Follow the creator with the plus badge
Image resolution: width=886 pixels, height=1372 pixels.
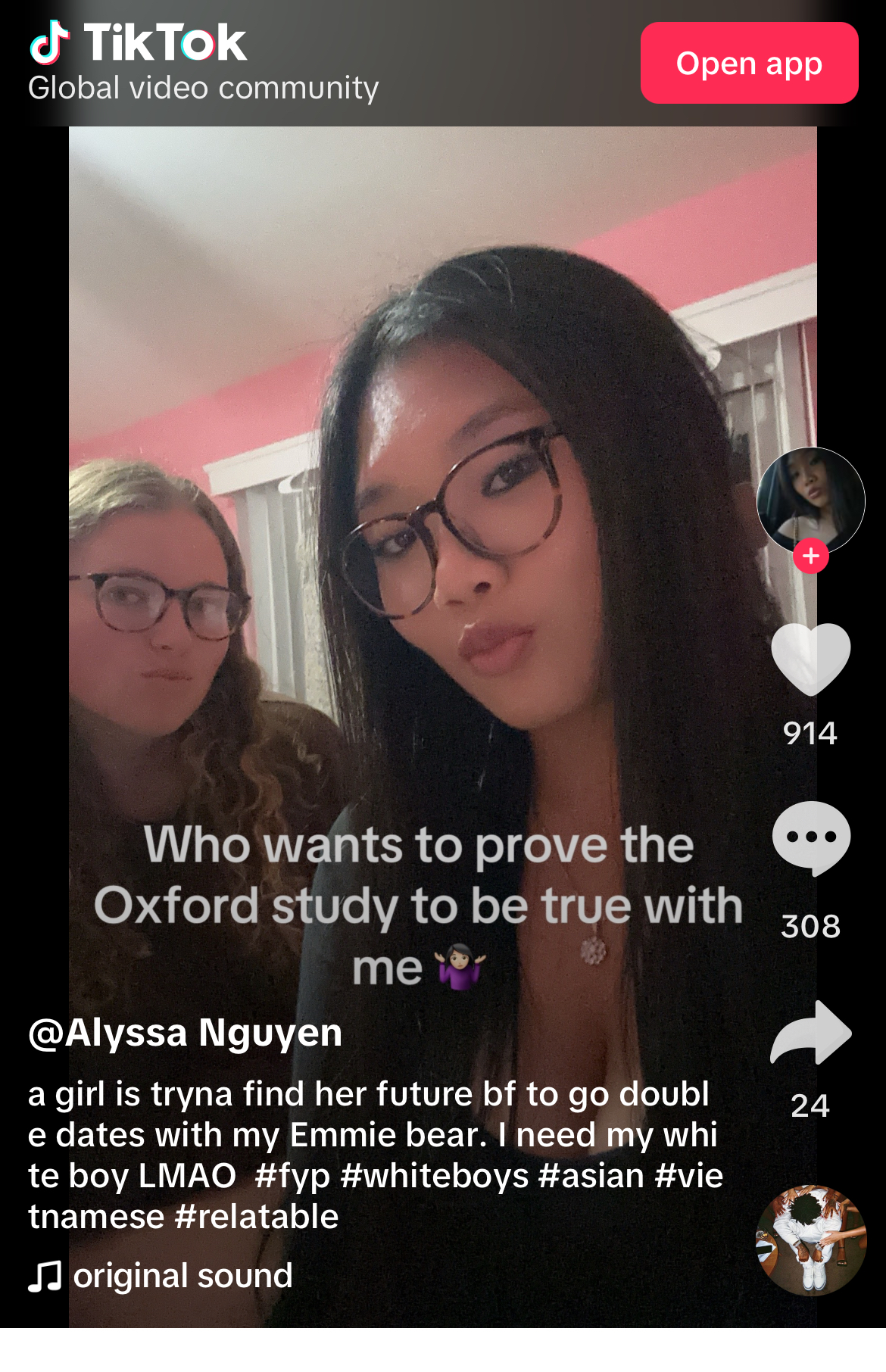[810, 557]
